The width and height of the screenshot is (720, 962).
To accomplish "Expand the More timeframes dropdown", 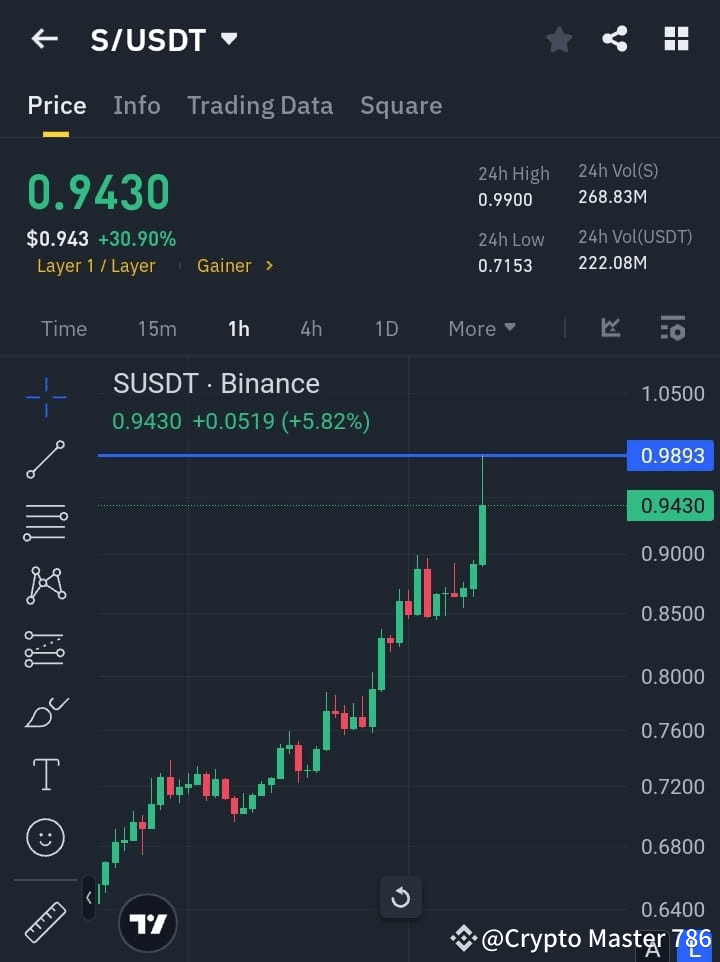I will 481,328.
